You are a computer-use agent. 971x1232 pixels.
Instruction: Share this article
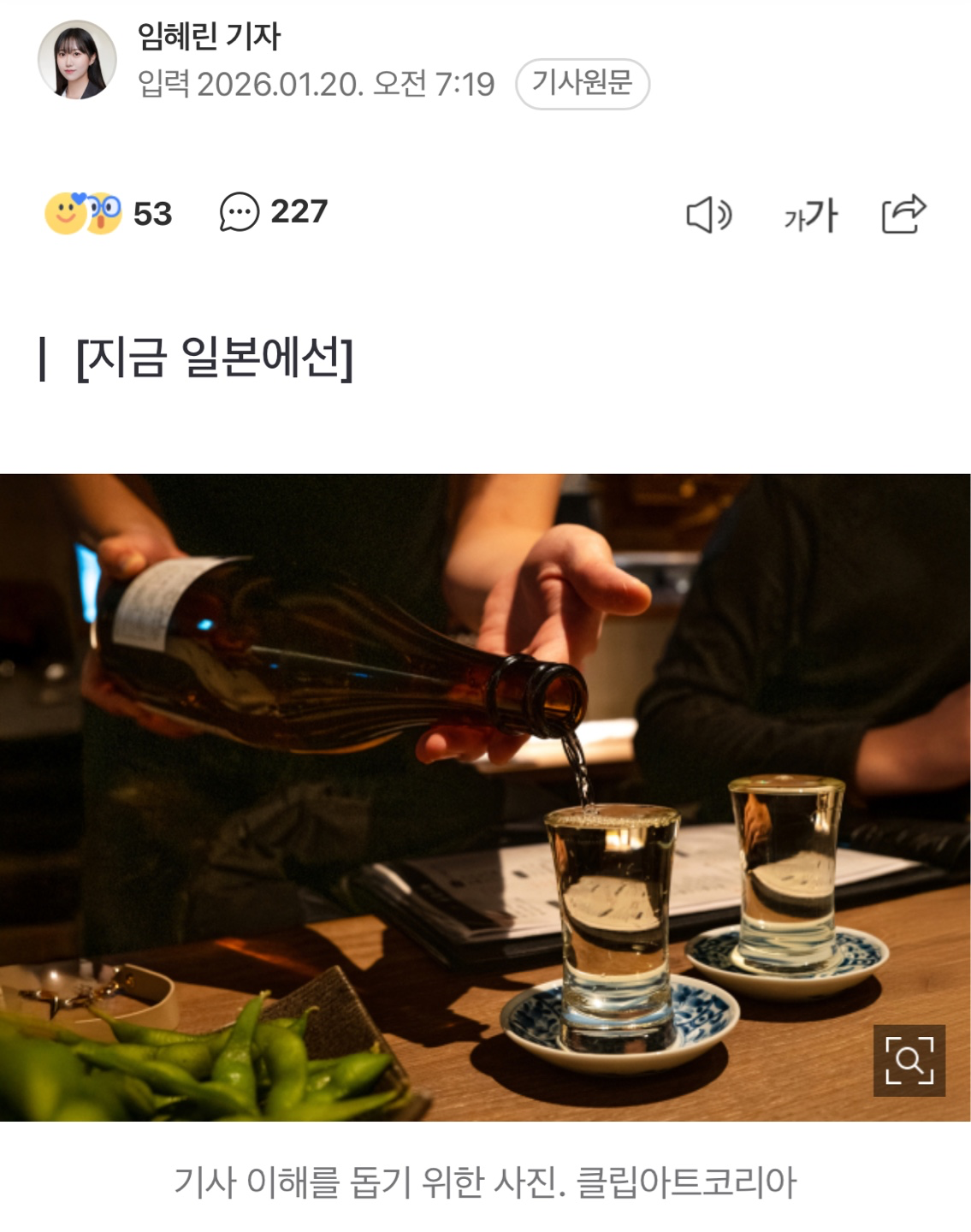pyautogui.click(x=904, y=214)
